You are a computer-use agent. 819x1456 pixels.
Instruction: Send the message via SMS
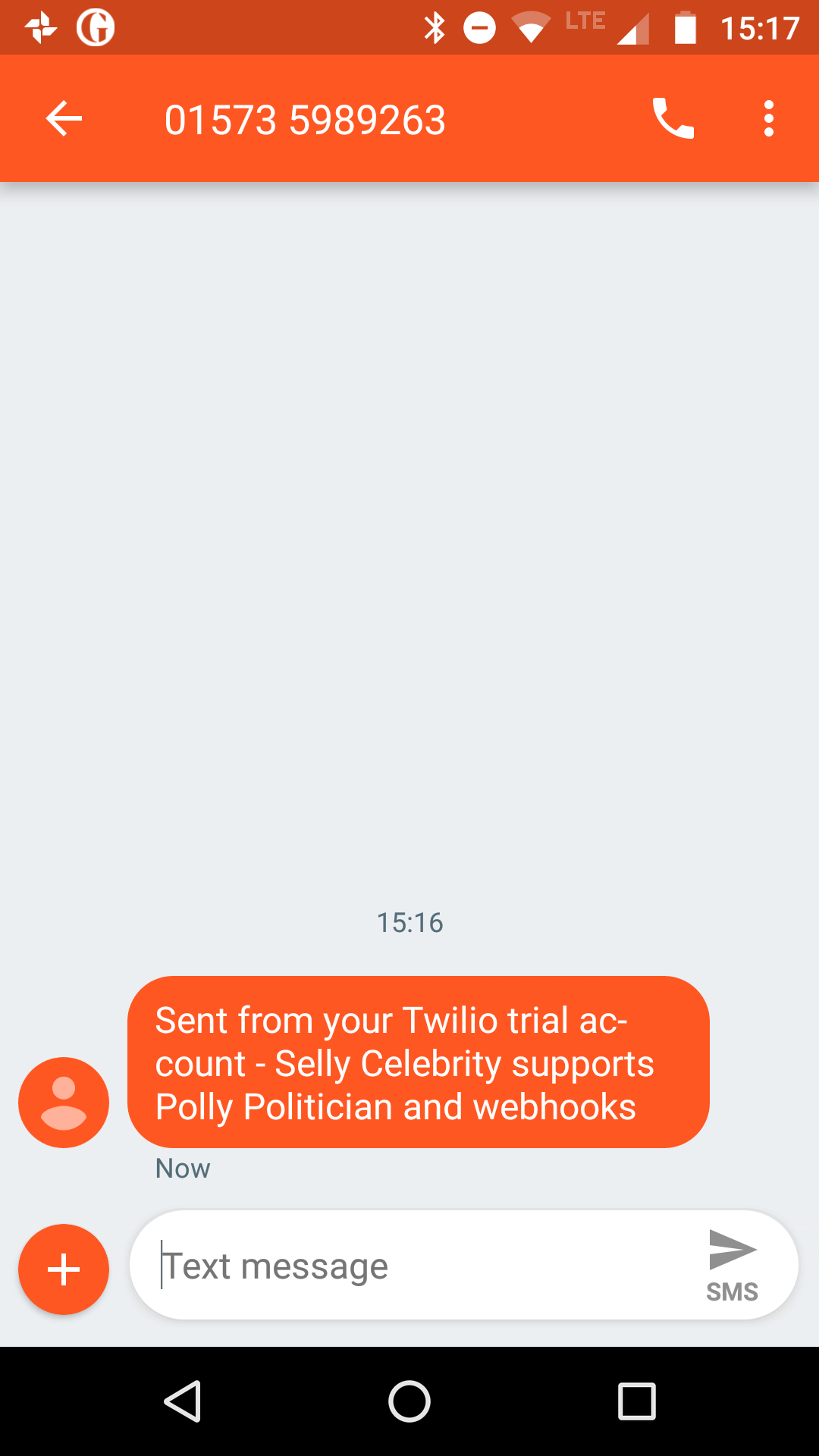pos(732,1264)
